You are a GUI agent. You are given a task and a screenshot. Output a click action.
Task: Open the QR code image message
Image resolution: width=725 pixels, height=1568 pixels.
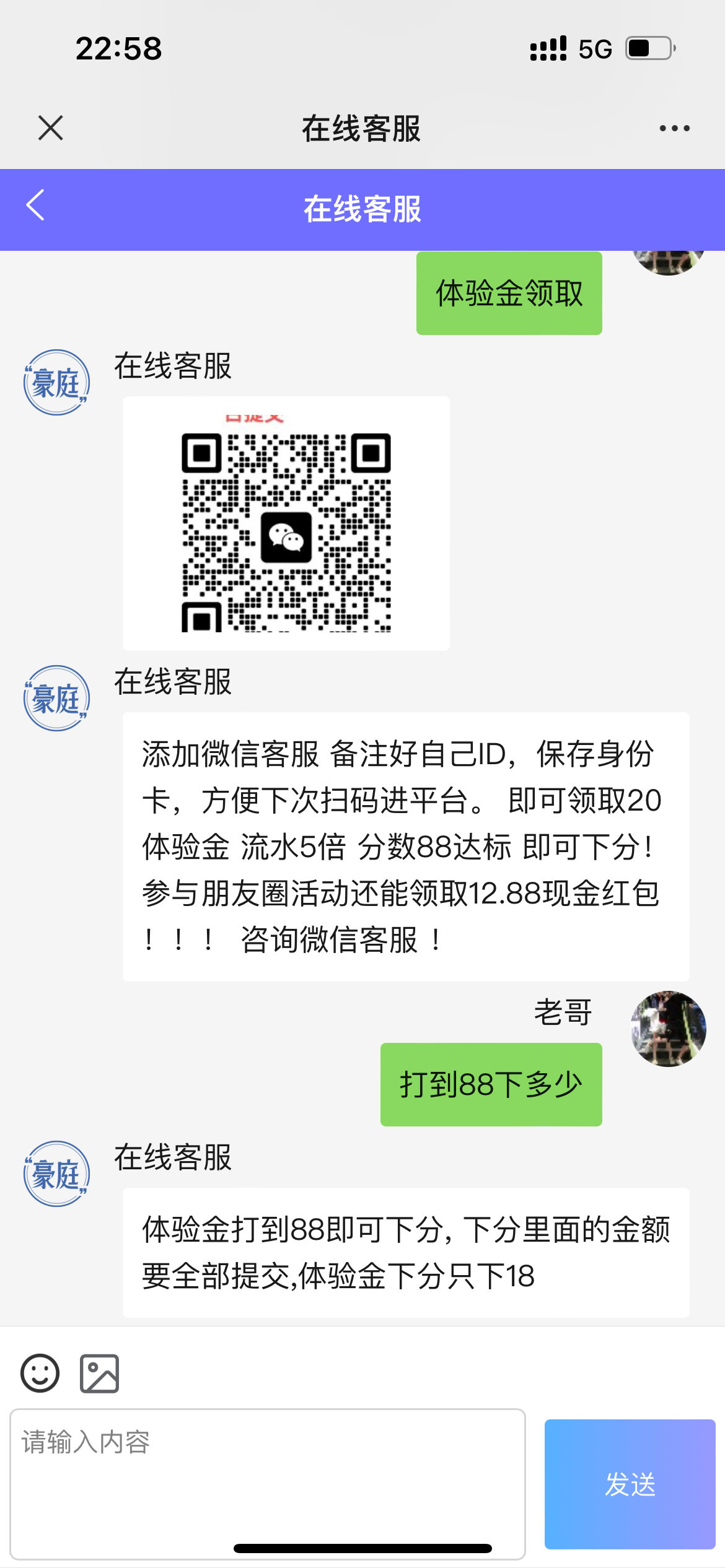coord(286,523)
